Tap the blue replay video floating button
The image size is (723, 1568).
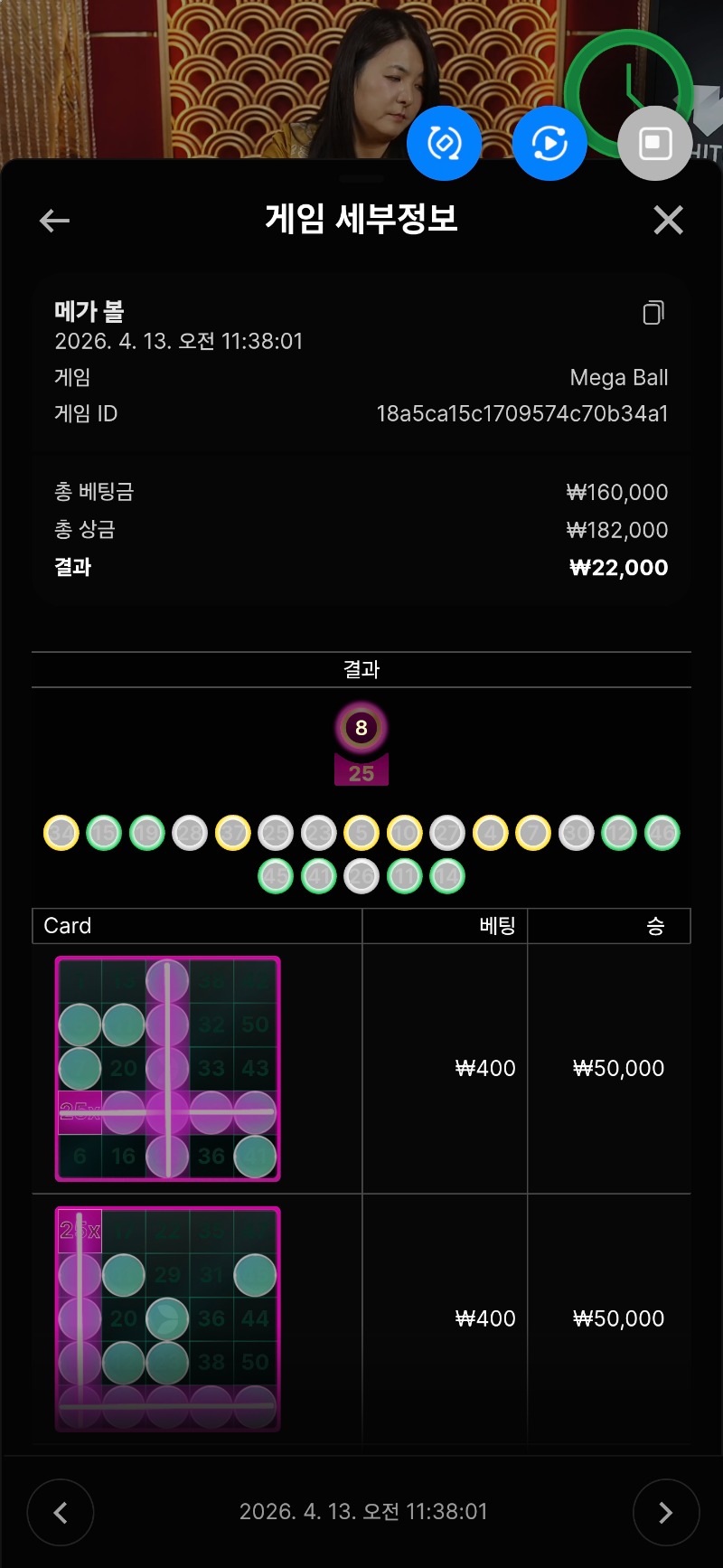click(549, 143)
